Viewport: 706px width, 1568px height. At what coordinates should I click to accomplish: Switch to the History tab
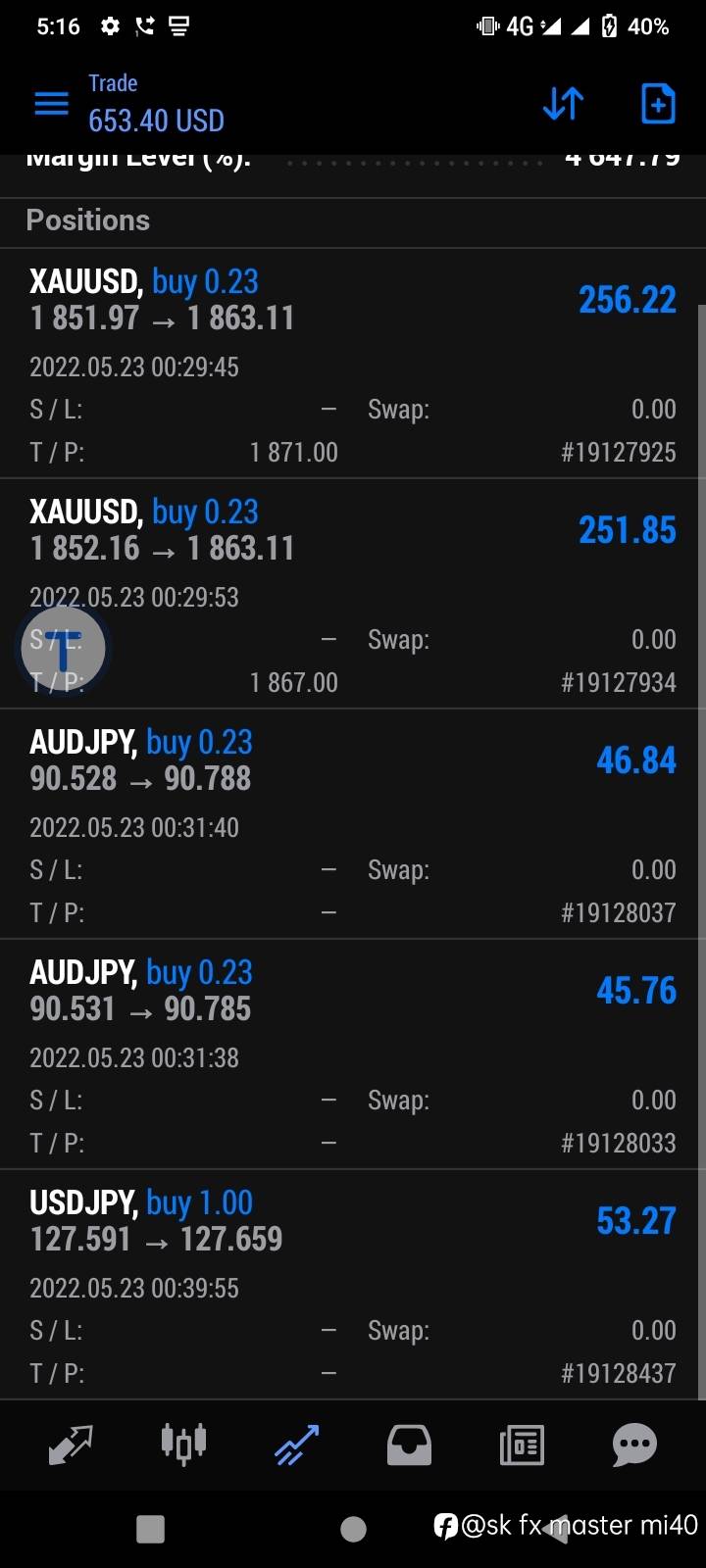(409, 1444)
